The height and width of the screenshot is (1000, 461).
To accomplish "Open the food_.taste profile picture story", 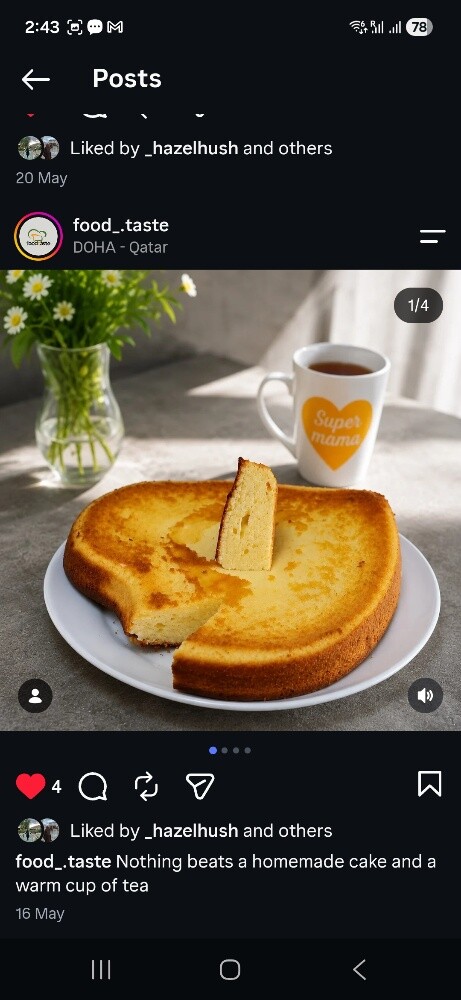I will [38, 237].
